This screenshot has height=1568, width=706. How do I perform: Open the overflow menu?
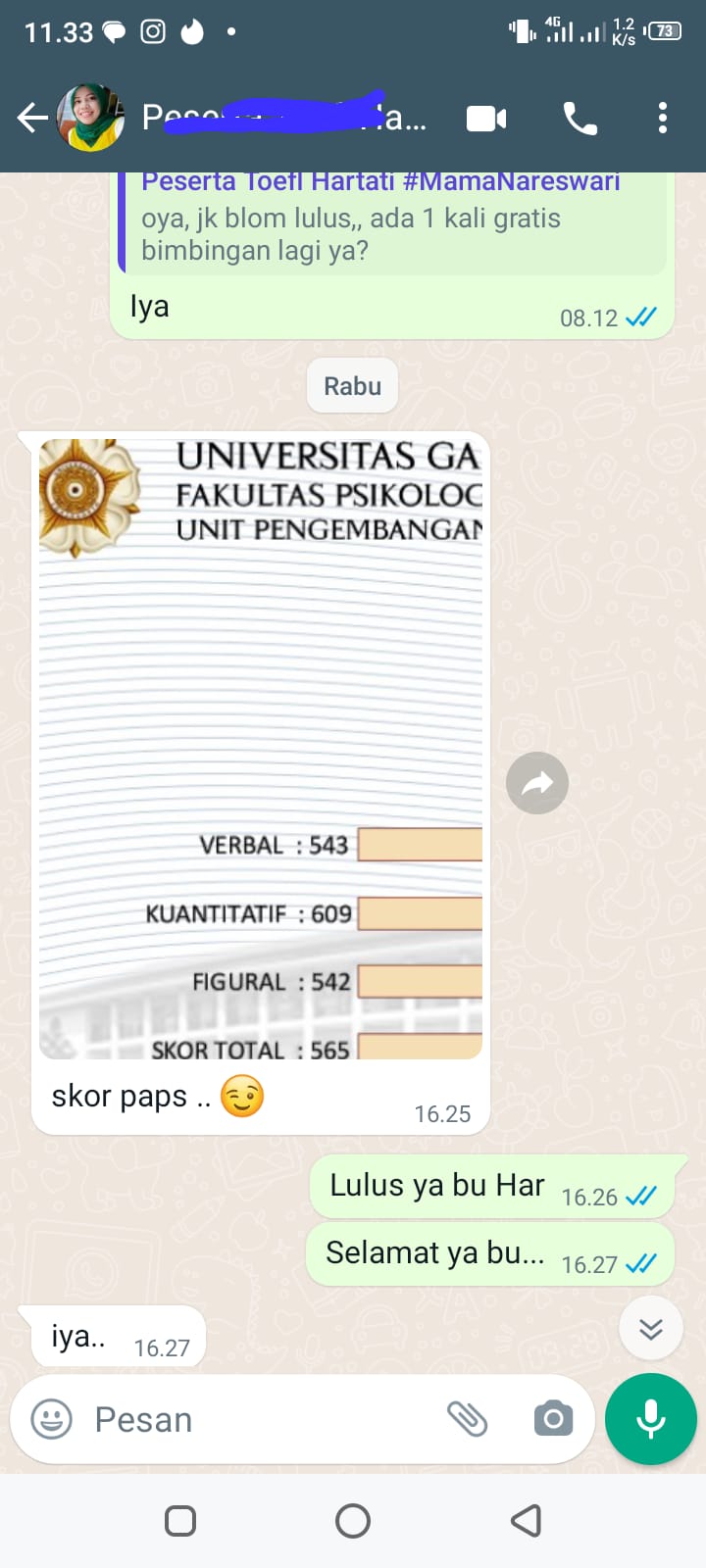coord(663,119)
